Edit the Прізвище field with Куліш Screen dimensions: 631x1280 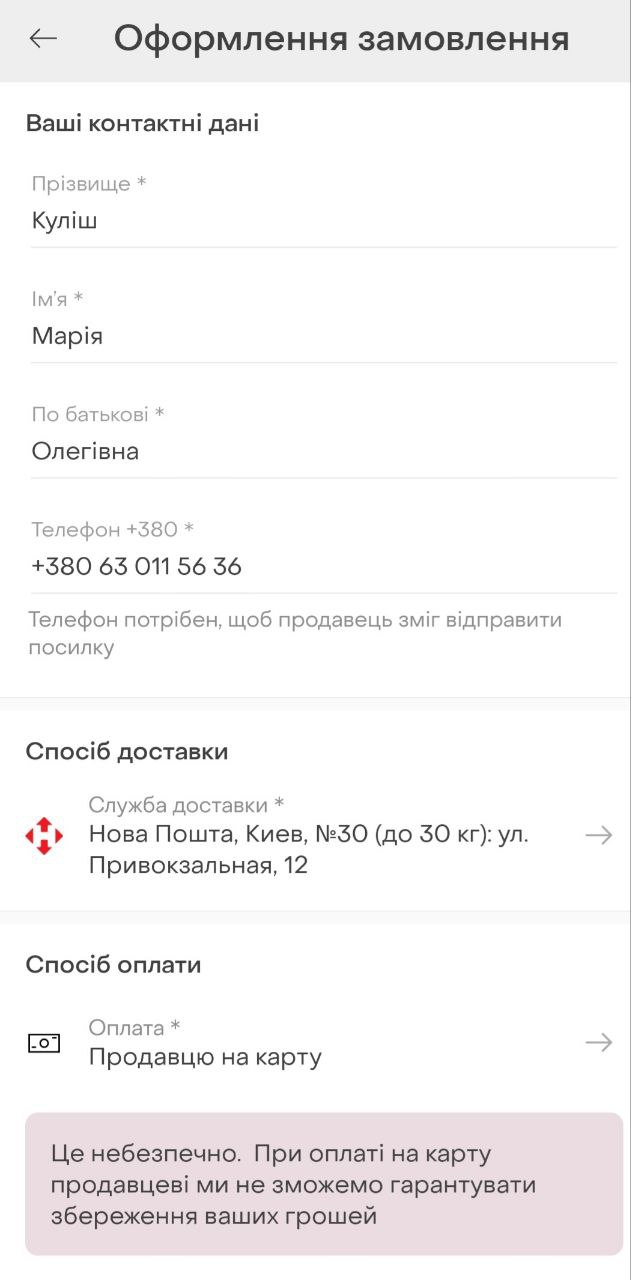[324, 209]
